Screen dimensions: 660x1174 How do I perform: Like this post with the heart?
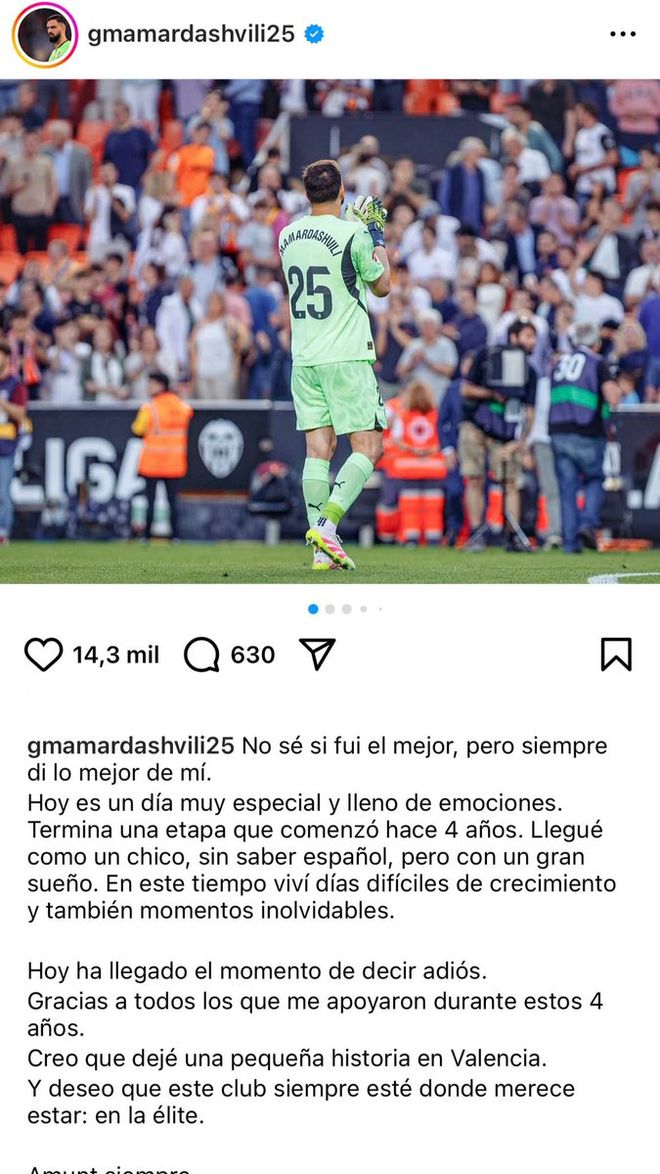43,655
